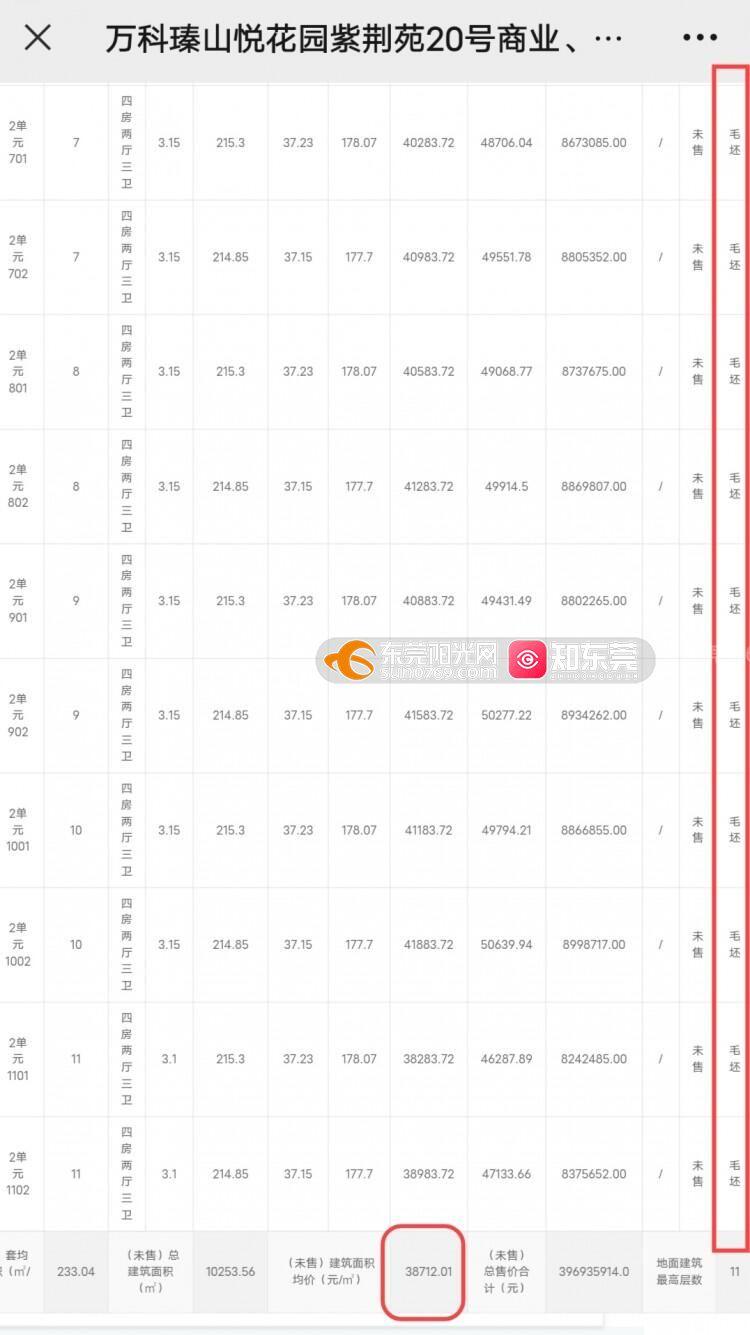Screen dimensions: 750x1335
Task: Open the three-dot more options menu
Action: point(700,38)
